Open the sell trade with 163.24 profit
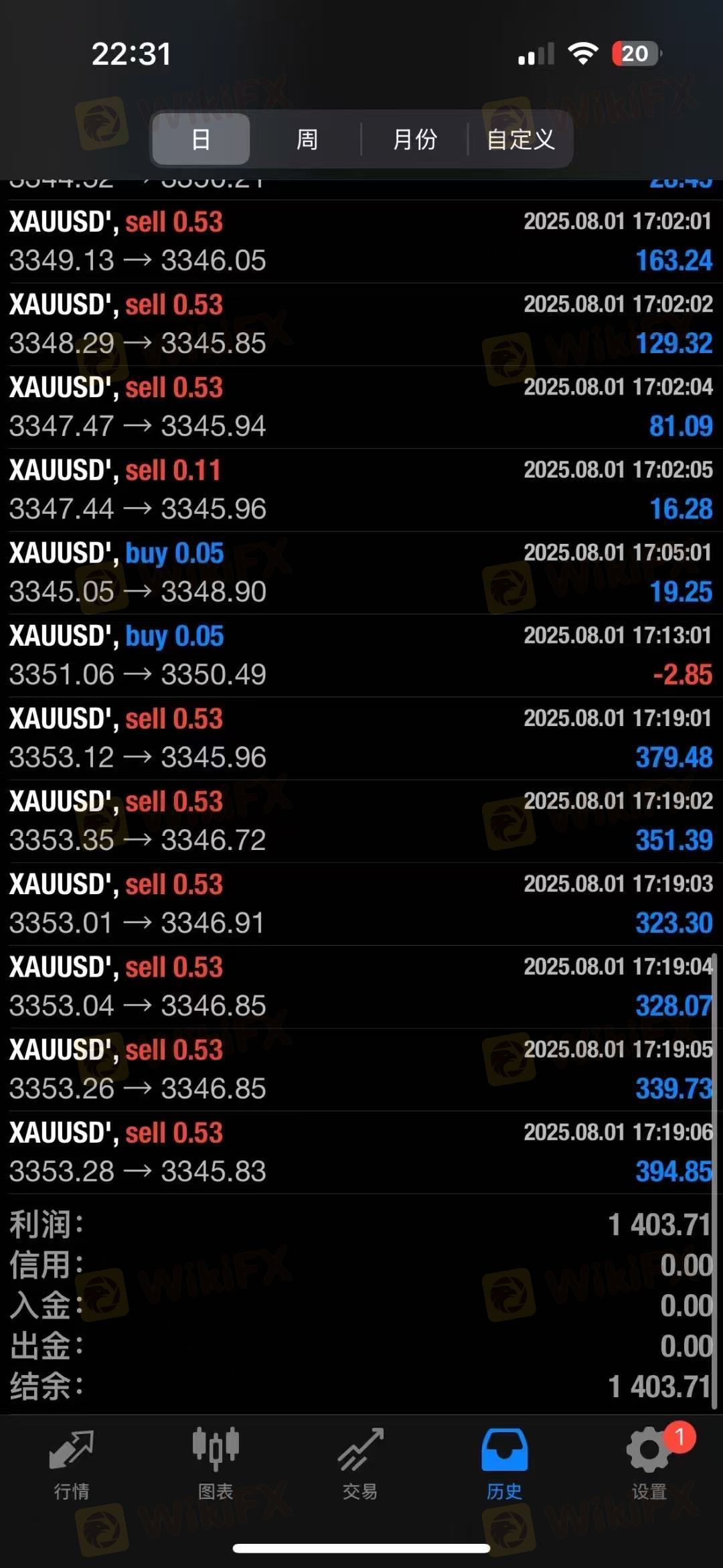 point(361,241)
